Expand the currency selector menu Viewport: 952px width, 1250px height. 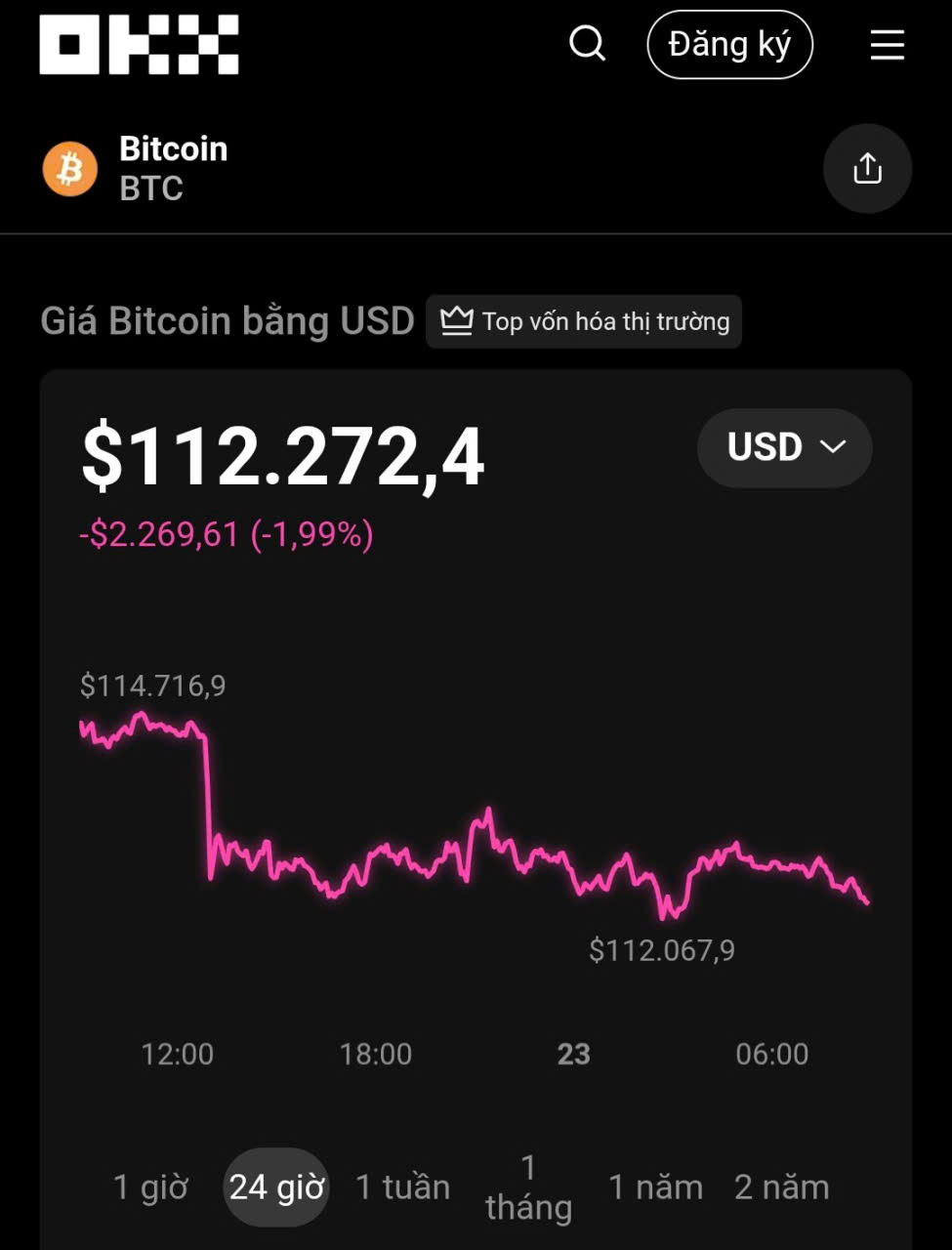coord(784,448)
